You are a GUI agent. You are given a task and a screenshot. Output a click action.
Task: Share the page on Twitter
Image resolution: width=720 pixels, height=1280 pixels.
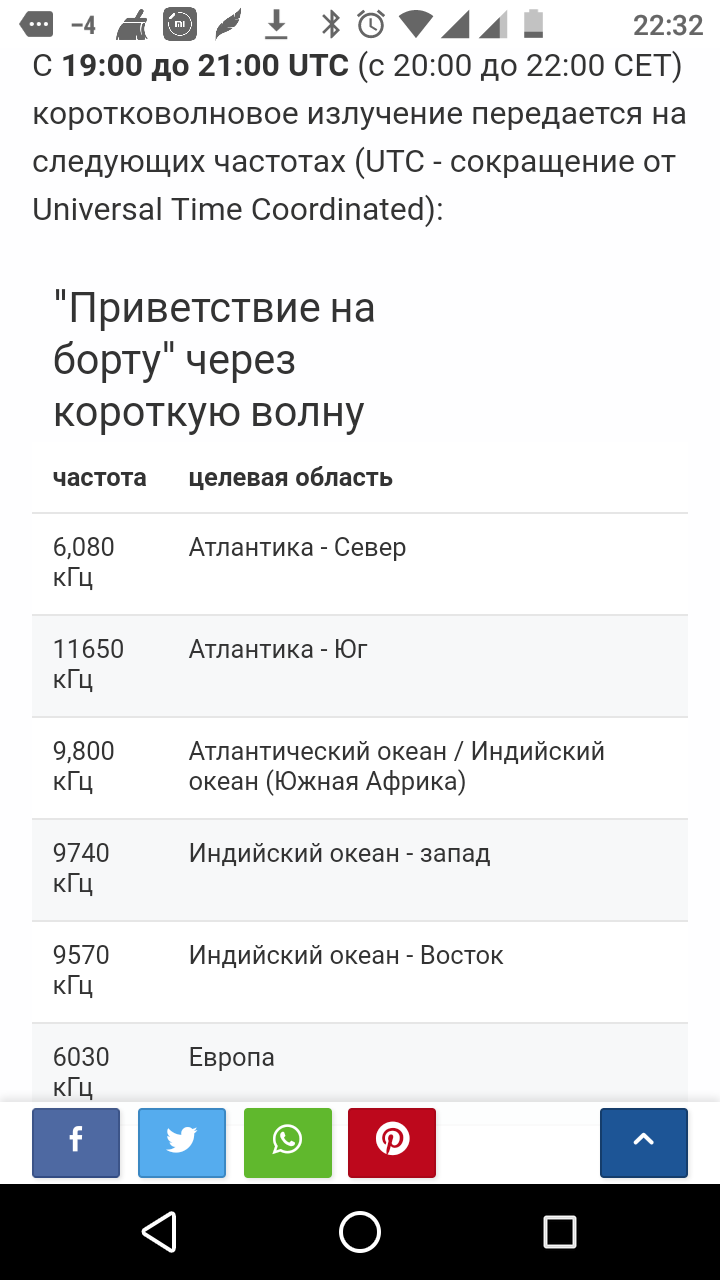tap(182, 1142)
